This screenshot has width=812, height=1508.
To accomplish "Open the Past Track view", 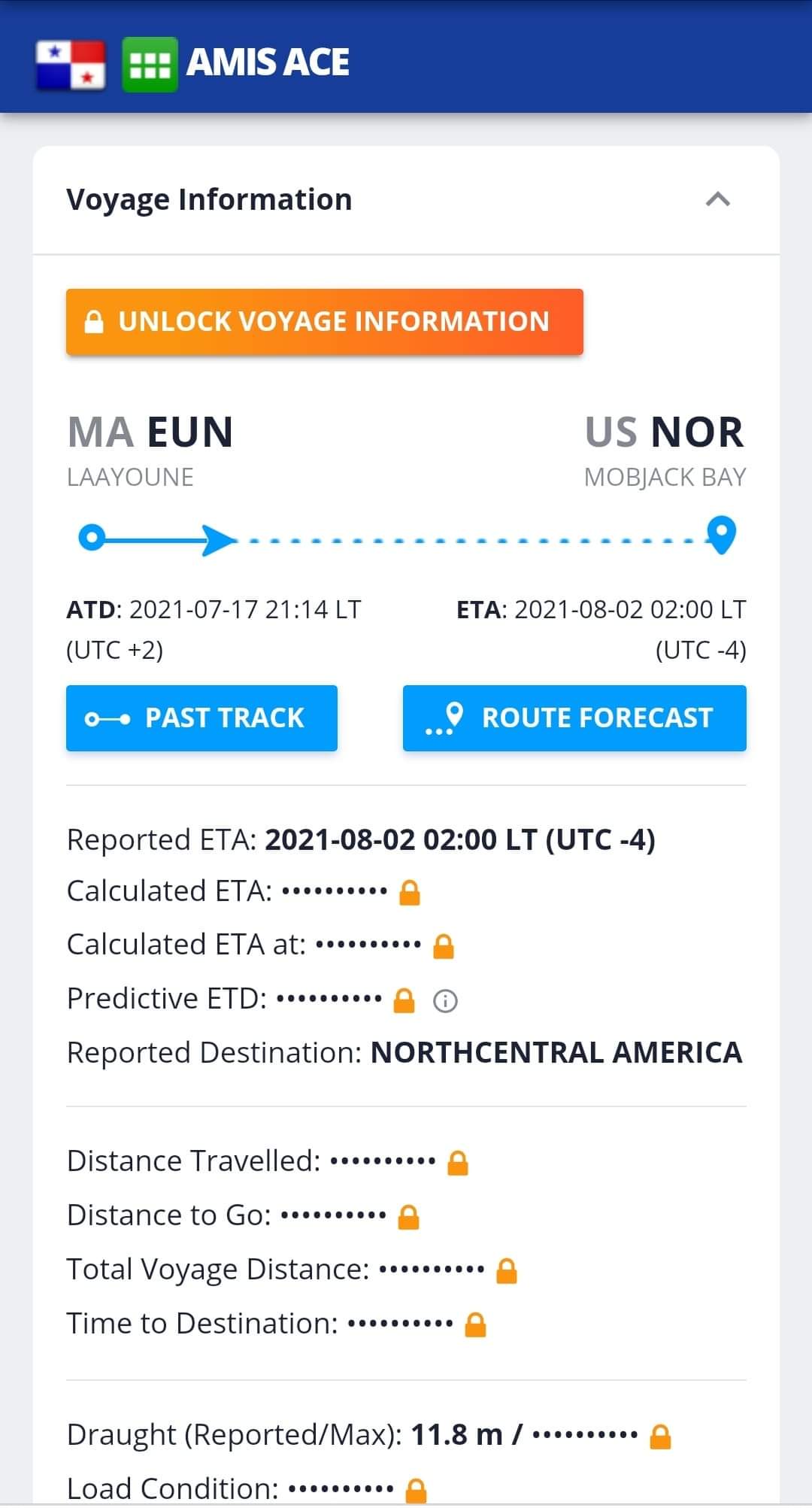I will [x=201, y=718].
